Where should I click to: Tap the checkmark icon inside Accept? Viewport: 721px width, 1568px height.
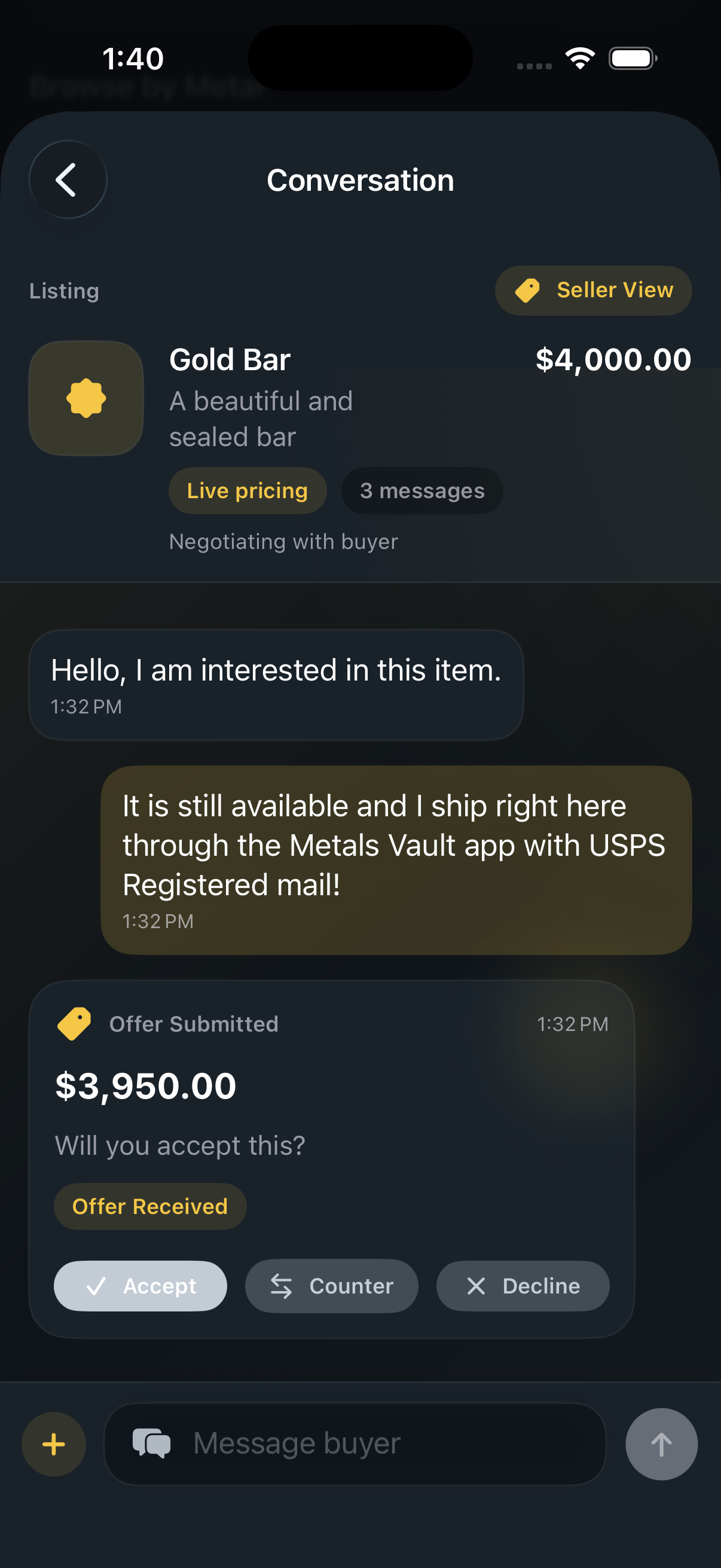tap(97, 1286)
